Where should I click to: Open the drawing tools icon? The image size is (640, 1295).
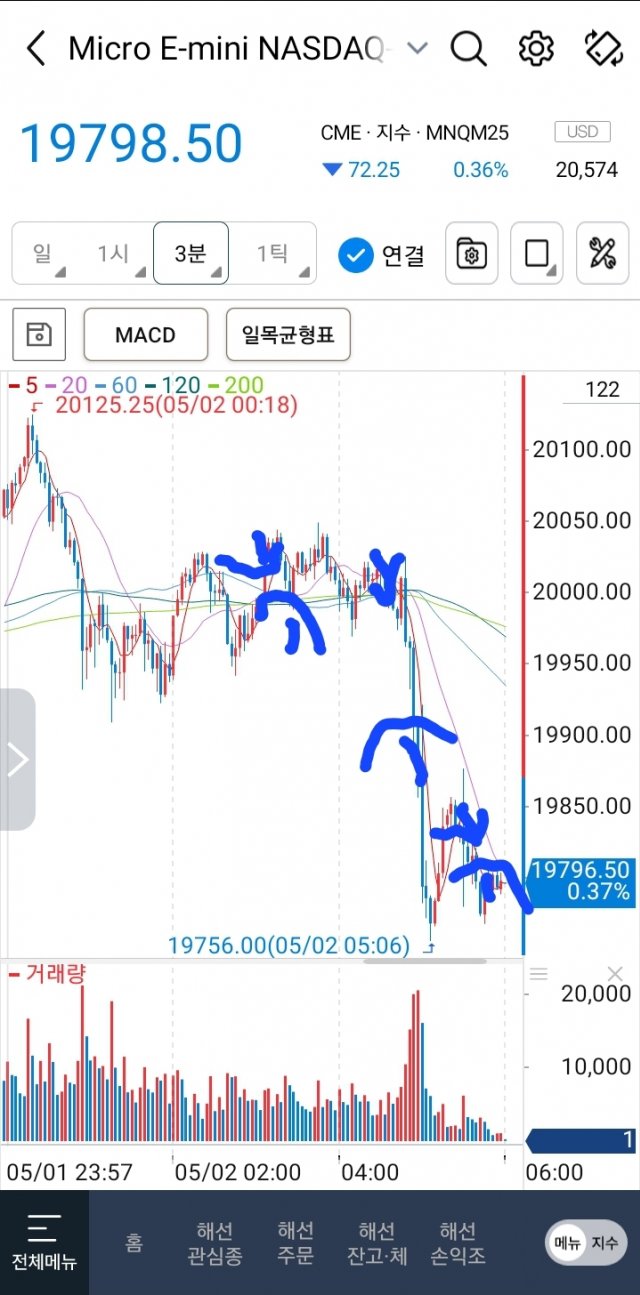pyautogui.click(x=602, y=254)
